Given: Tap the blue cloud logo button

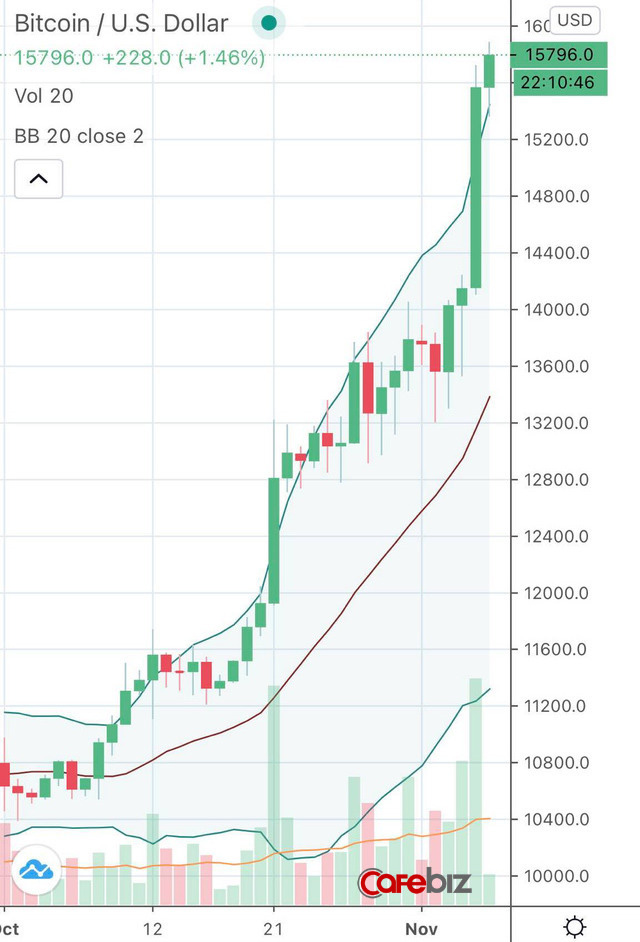Looking at the screenshot, I should (x=36, y=870).
